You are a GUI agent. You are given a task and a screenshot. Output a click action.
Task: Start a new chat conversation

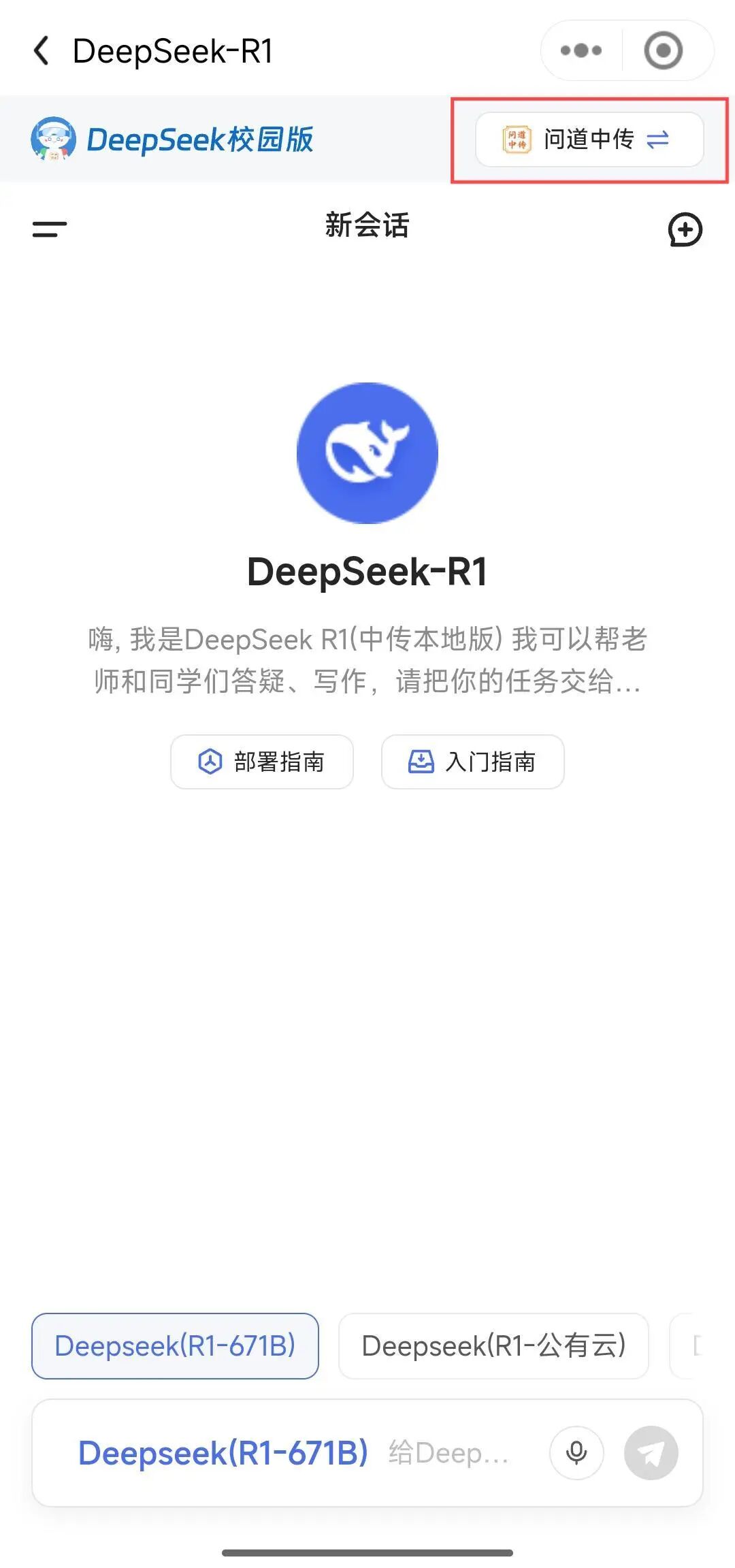coord(685,229)
